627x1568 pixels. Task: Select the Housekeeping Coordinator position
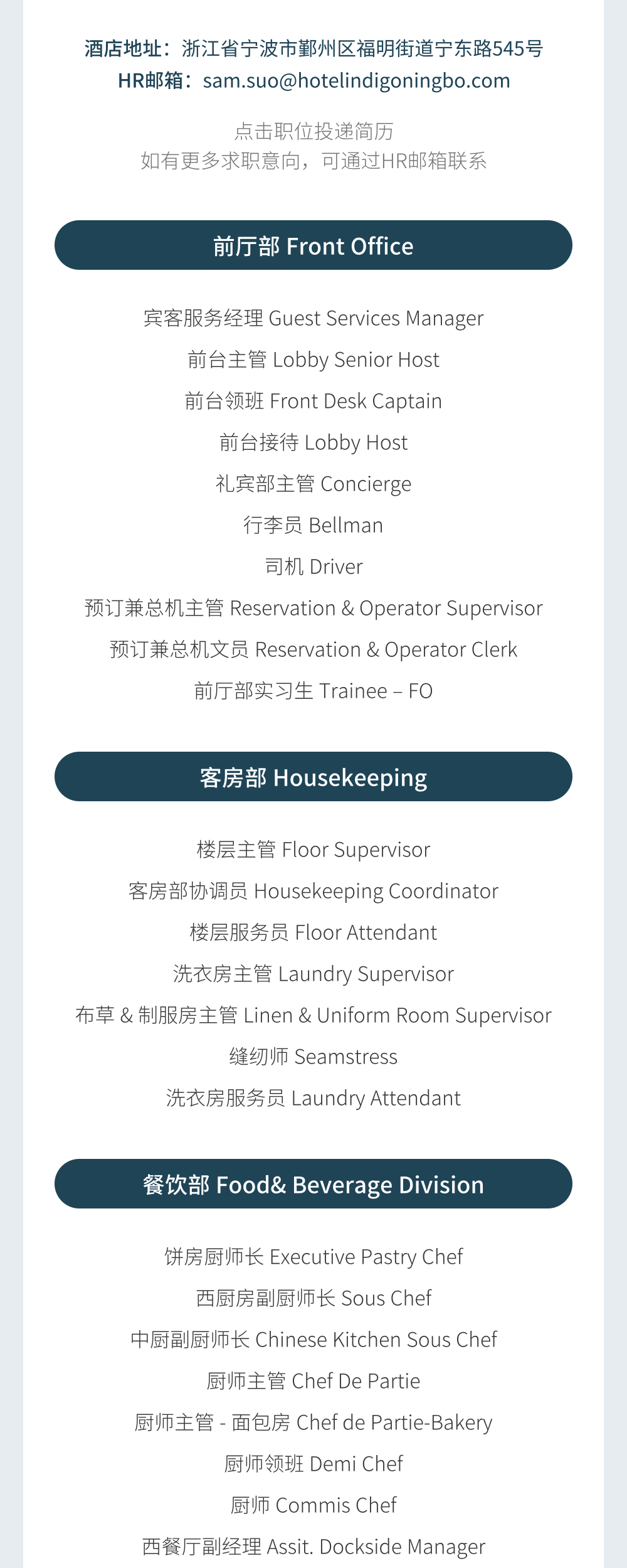pyautogui.click(x=313, y=891)
